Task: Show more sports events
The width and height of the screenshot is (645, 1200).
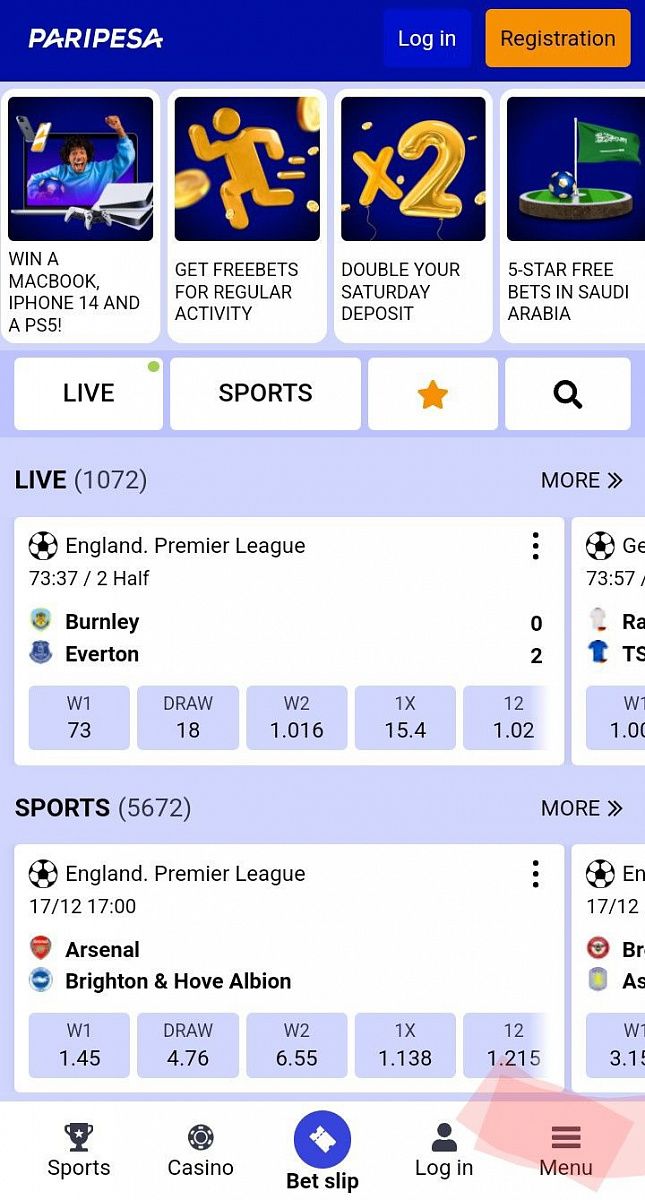Action: click(x=581, y=808)
